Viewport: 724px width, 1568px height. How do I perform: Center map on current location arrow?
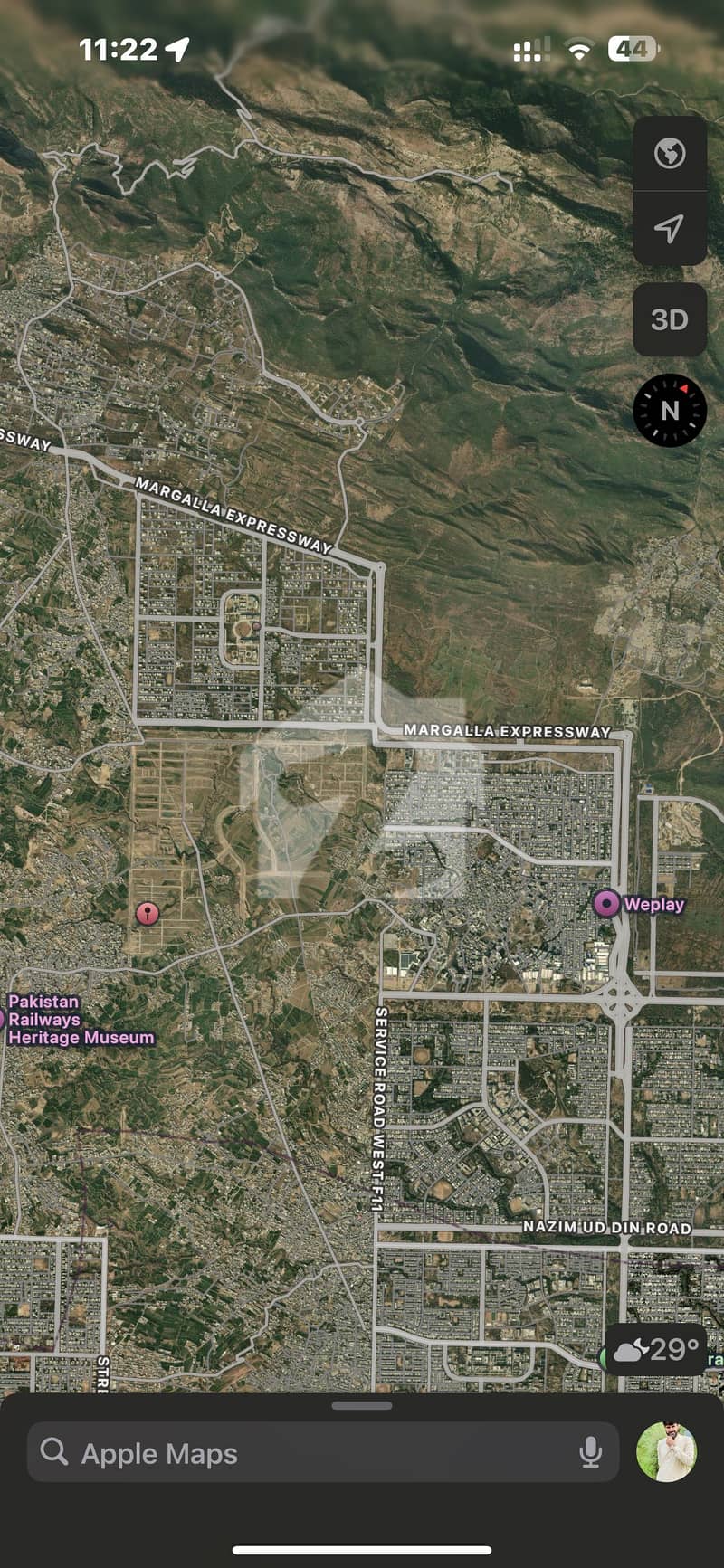point(670,229)
